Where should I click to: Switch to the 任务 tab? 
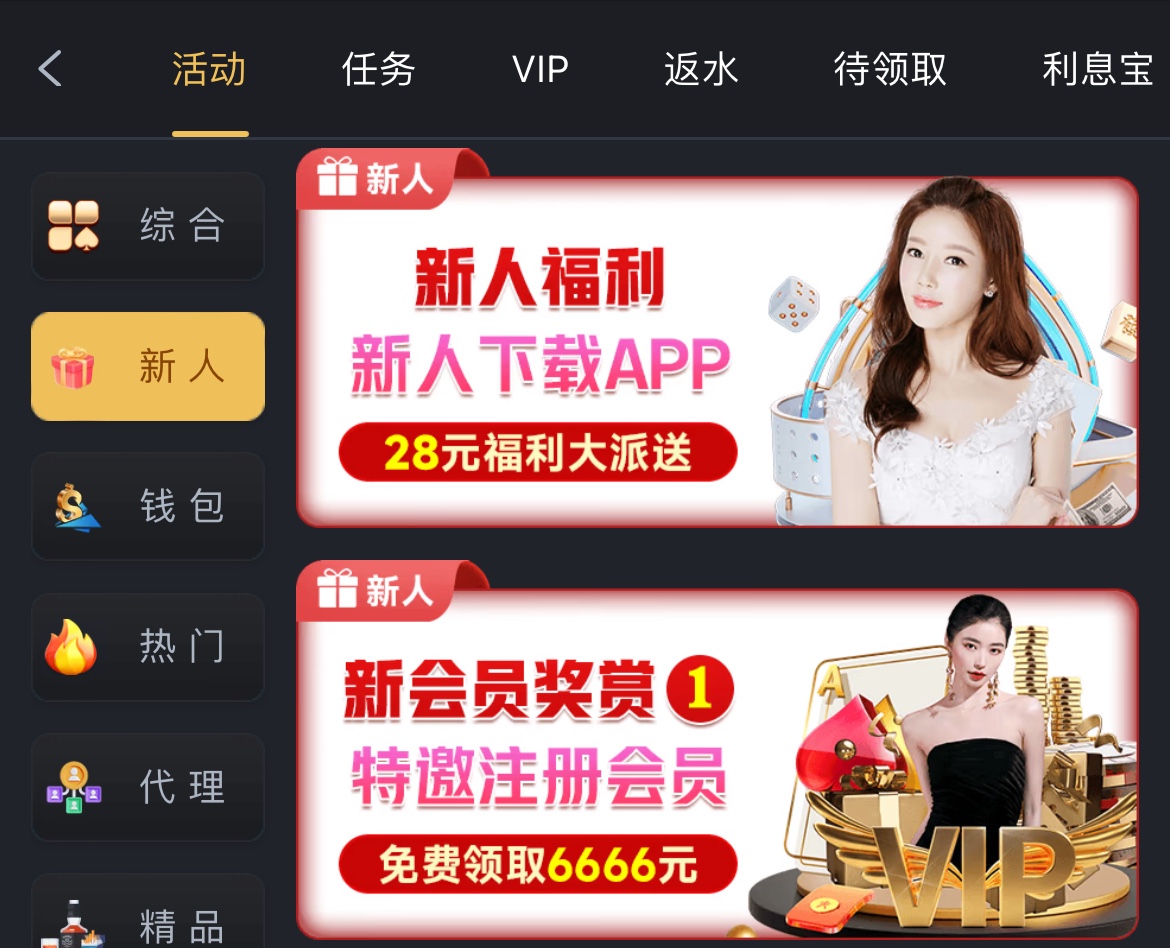(x=378, y=69)
